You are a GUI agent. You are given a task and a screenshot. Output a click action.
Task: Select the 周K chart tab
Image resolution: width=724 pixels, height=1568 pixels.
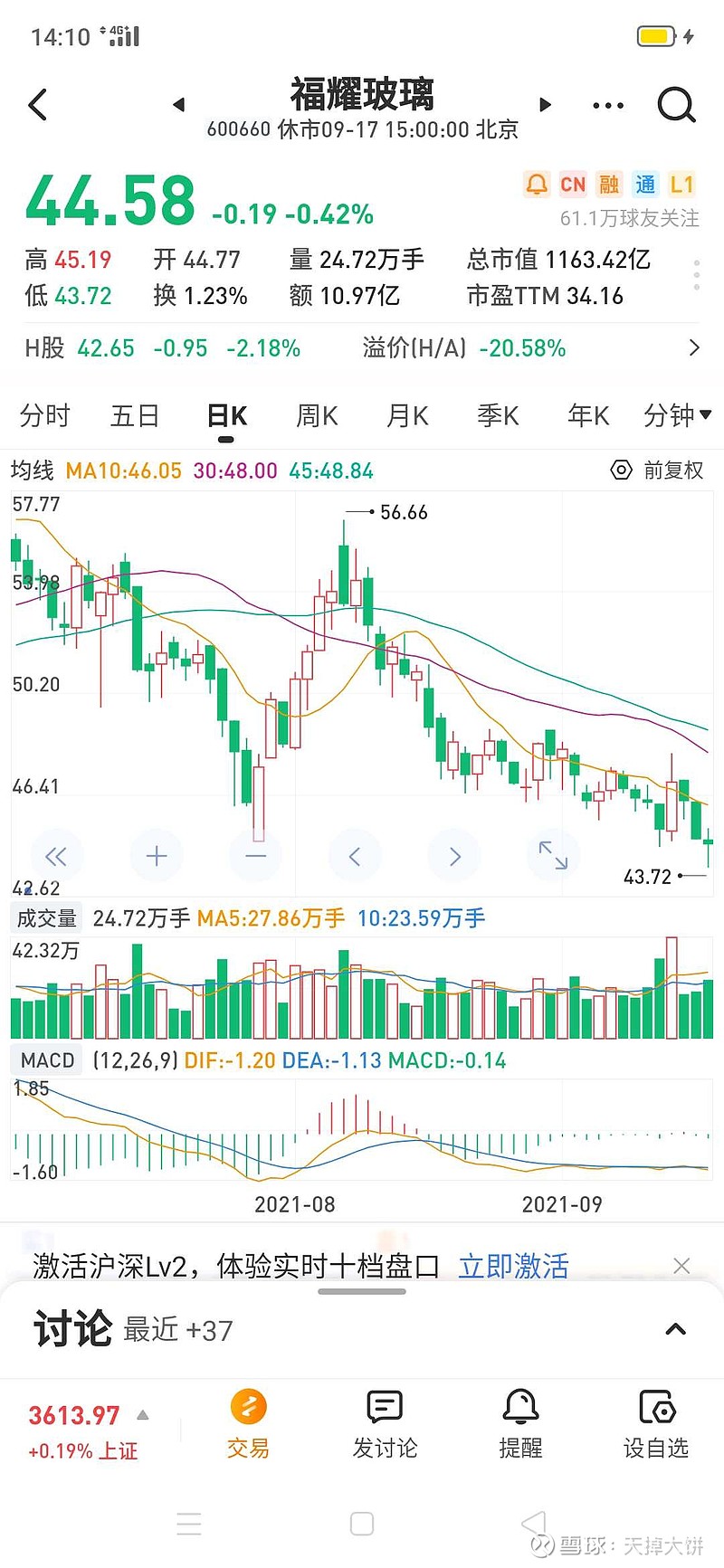click(x=317, y=416)
